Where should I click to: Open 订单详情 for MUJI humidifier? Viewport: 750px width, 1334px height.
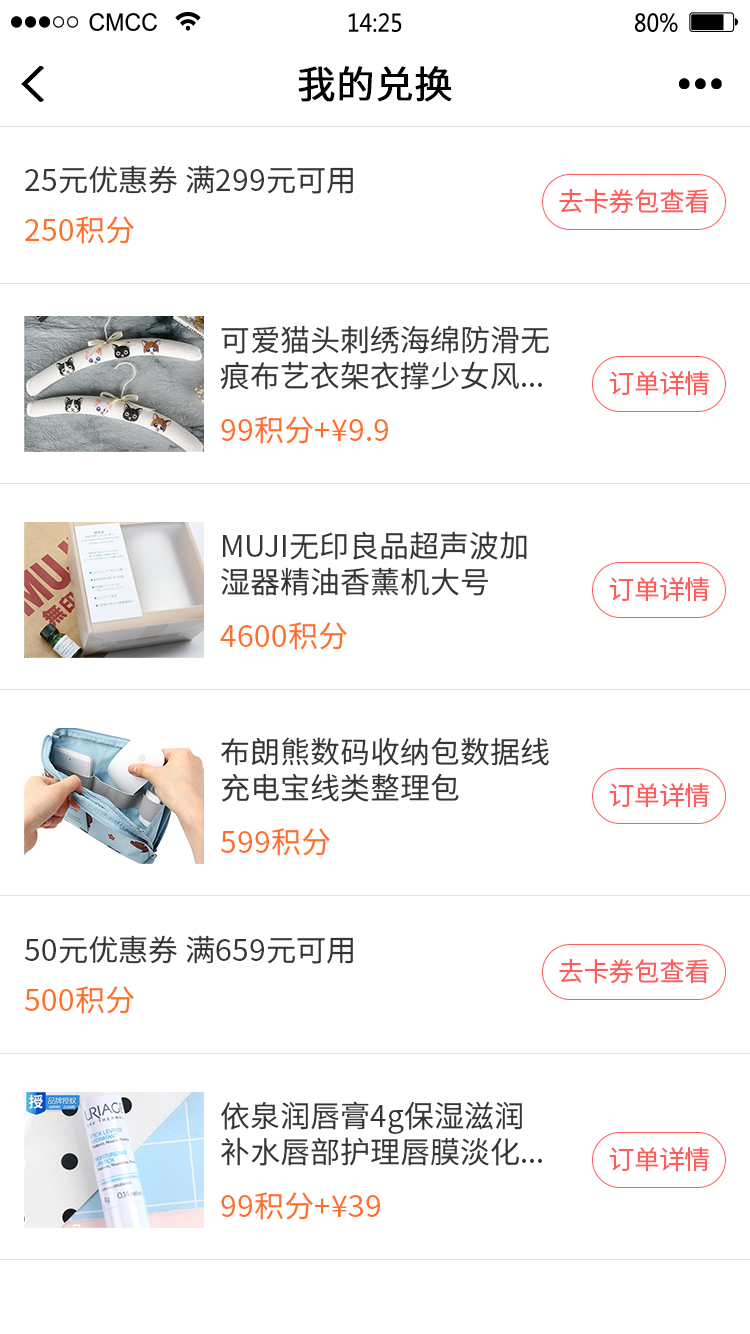pyautogui.click(x=658, y=590)
